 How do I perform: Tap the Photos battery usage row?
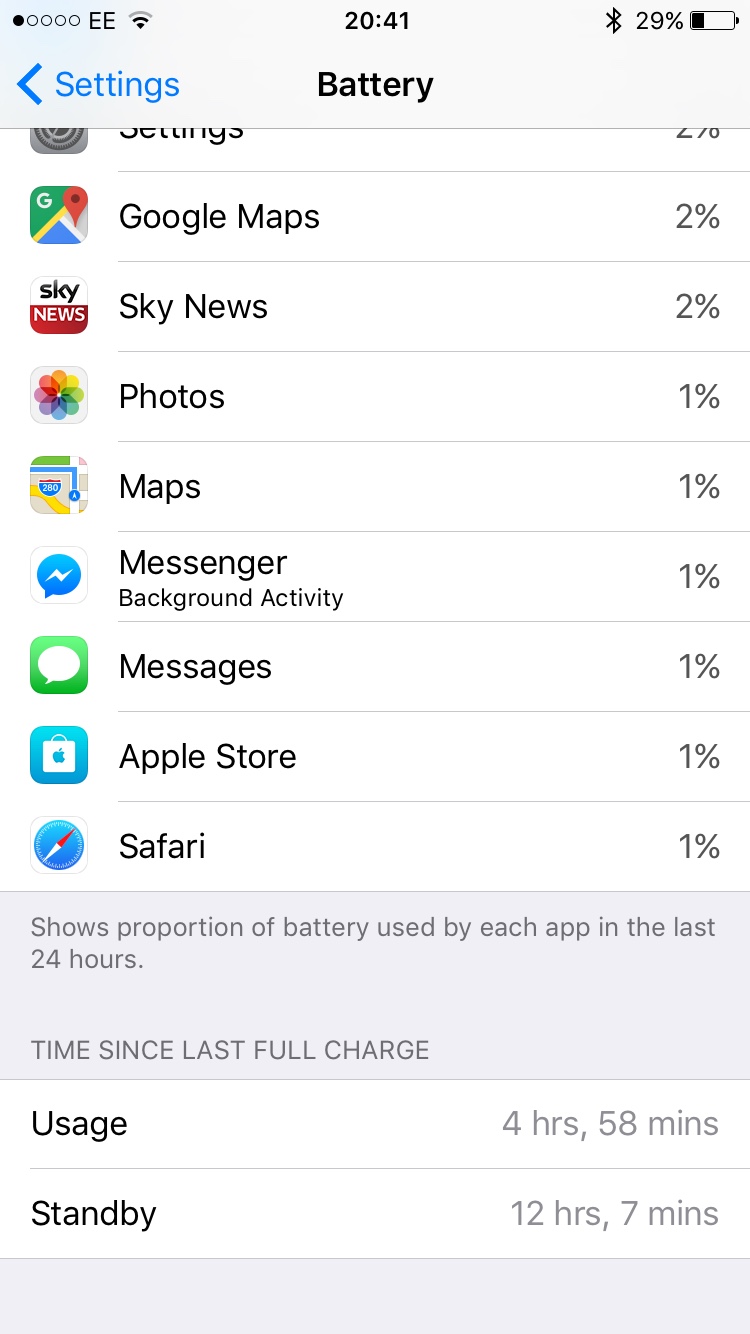pyautogui.click(x=375, y=397)
